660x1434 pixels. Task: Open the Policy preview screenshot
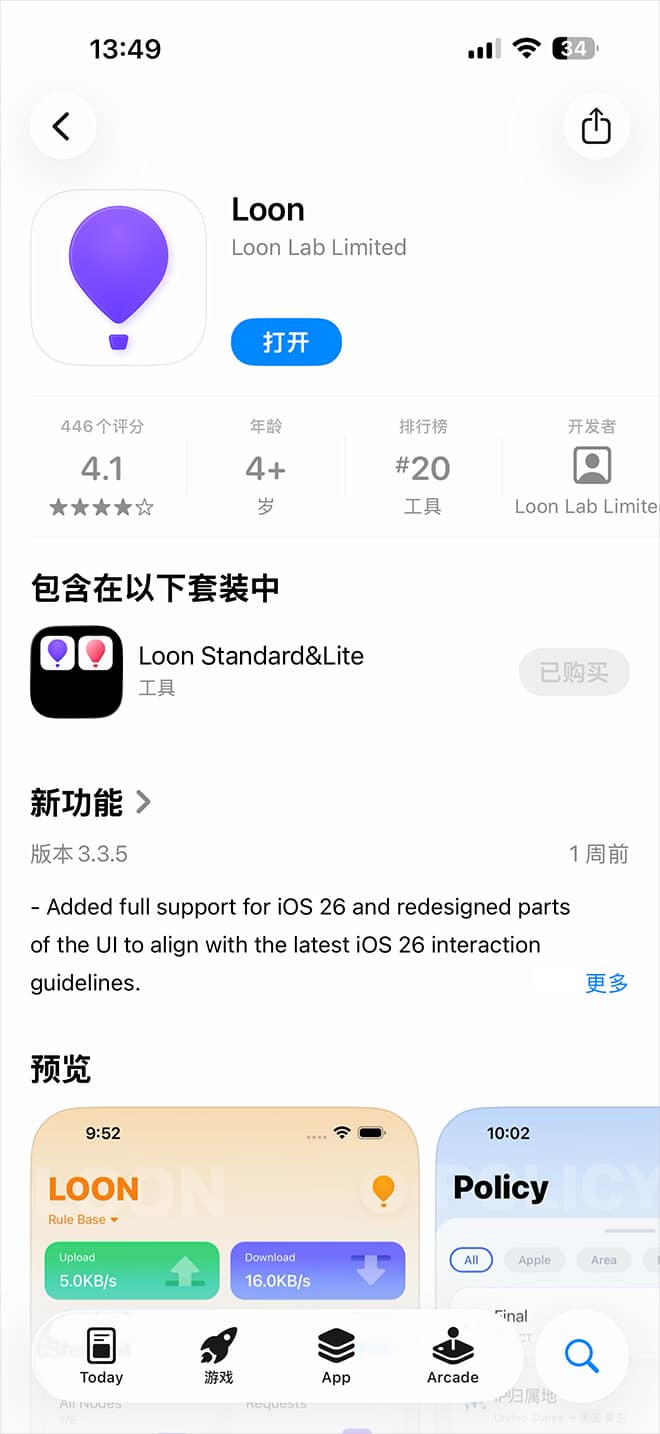[x=548, y=1210]
